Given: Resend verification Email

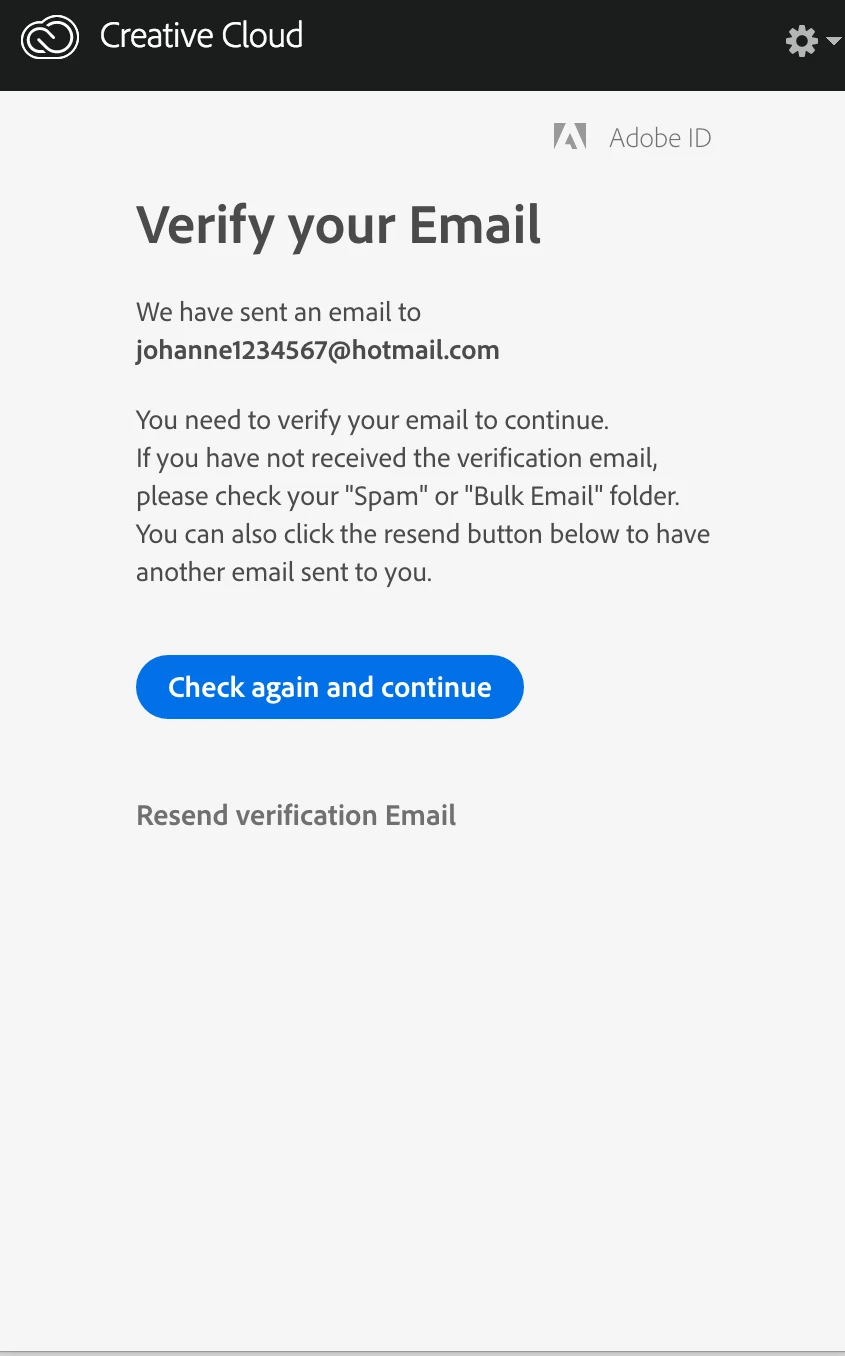Looking at the screenshot, I should tap(296, 815).
